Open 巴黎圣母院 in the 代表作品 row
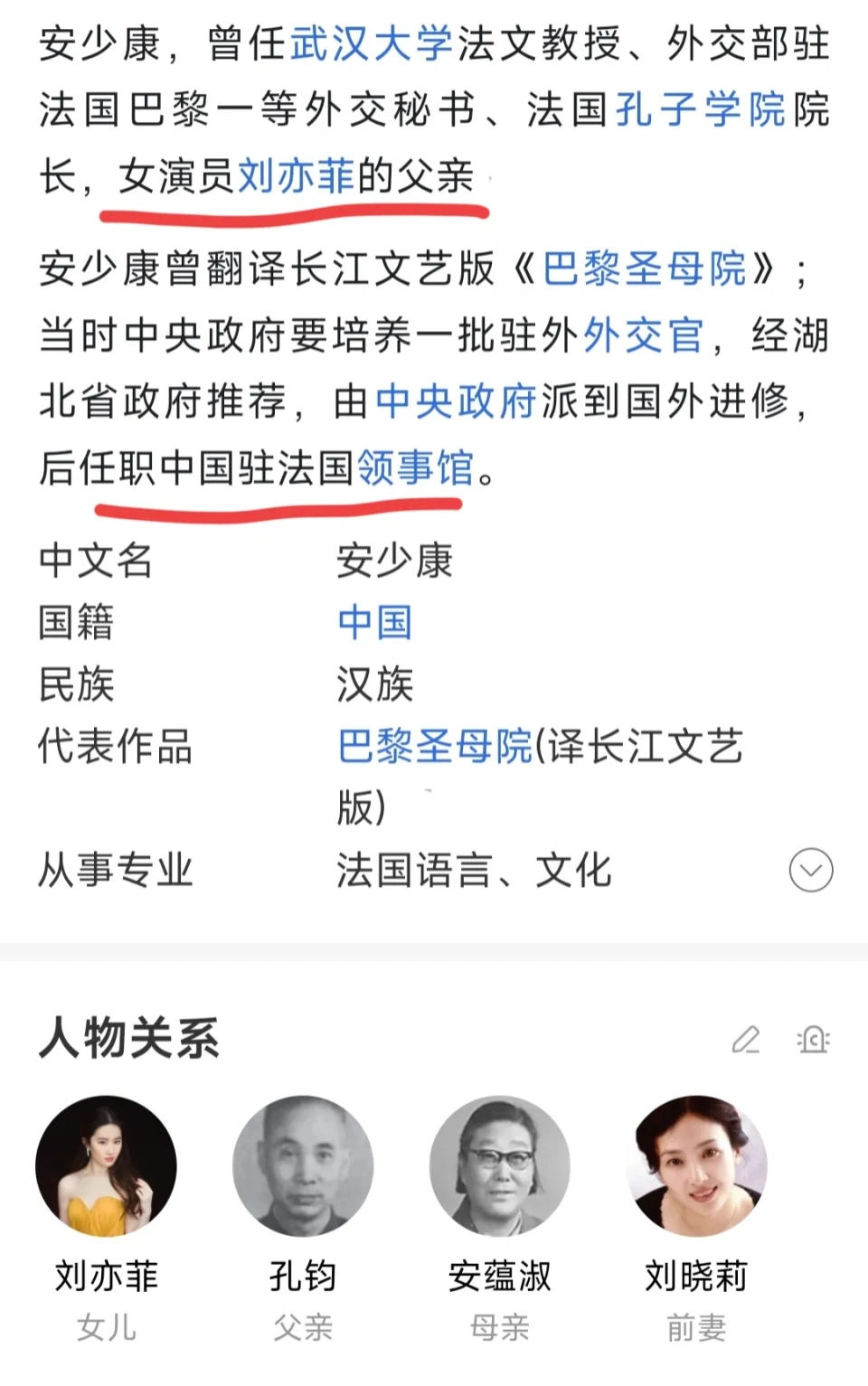The image size is (868, 1386). click(x=435, y=747)
